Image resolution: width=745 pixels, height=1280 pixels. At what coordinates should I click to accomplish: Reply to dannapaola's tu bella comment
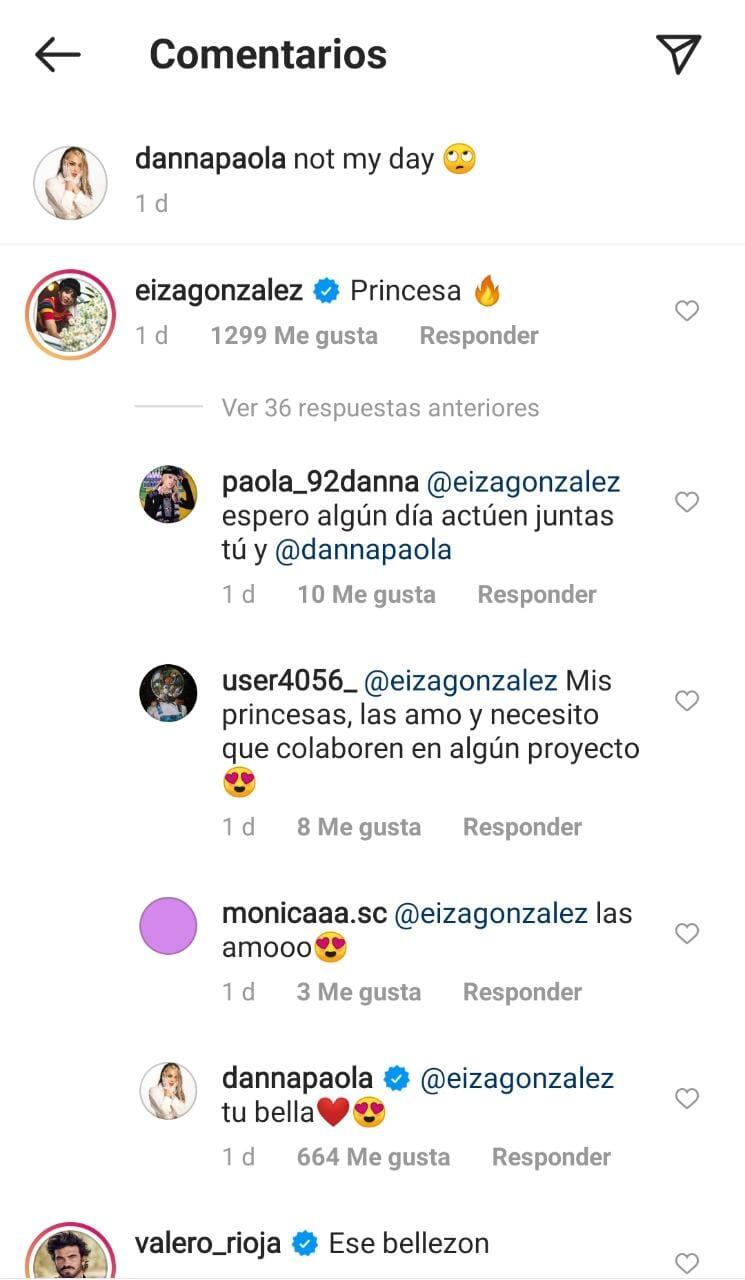[x=551, y=1158]
